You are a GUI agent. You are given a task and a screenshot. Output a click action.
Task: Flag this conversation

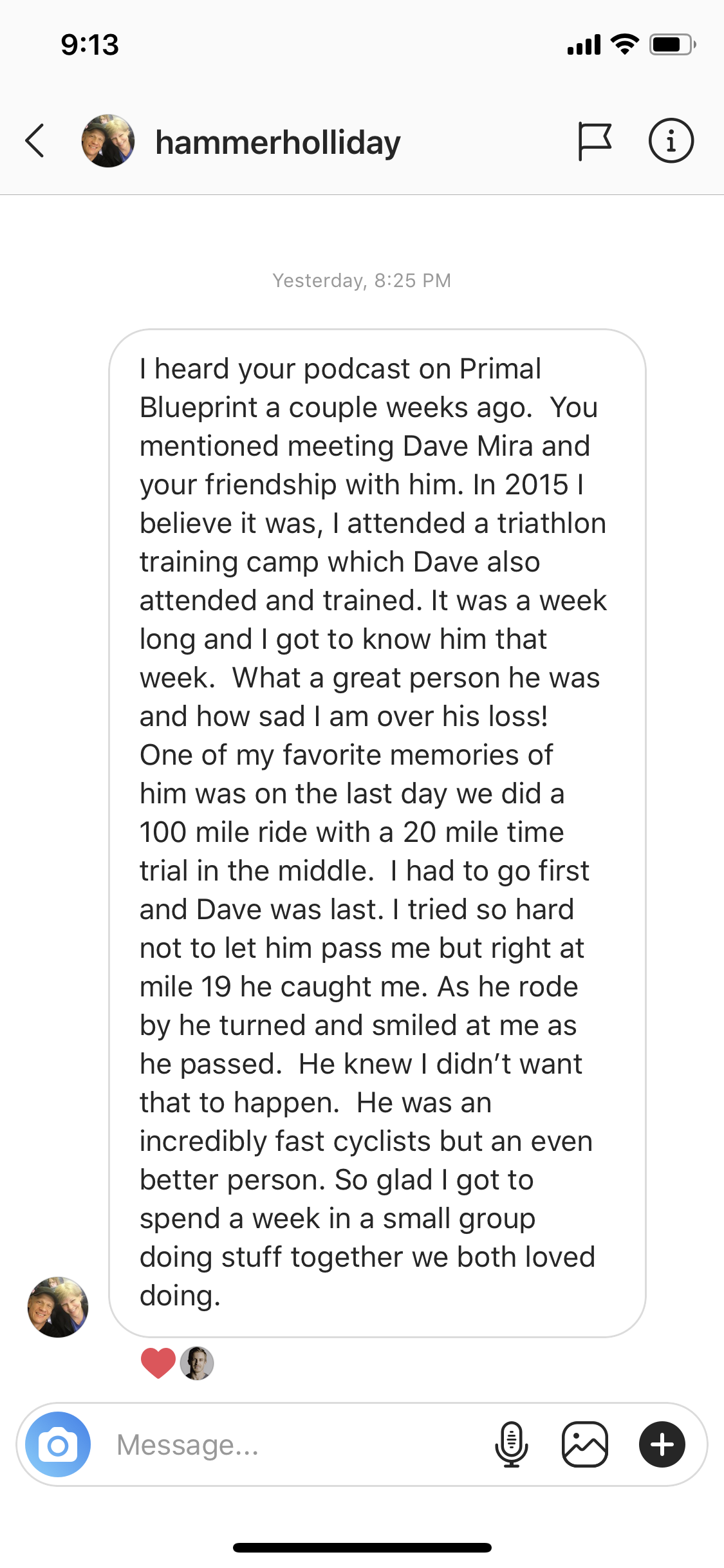point(595,141)
